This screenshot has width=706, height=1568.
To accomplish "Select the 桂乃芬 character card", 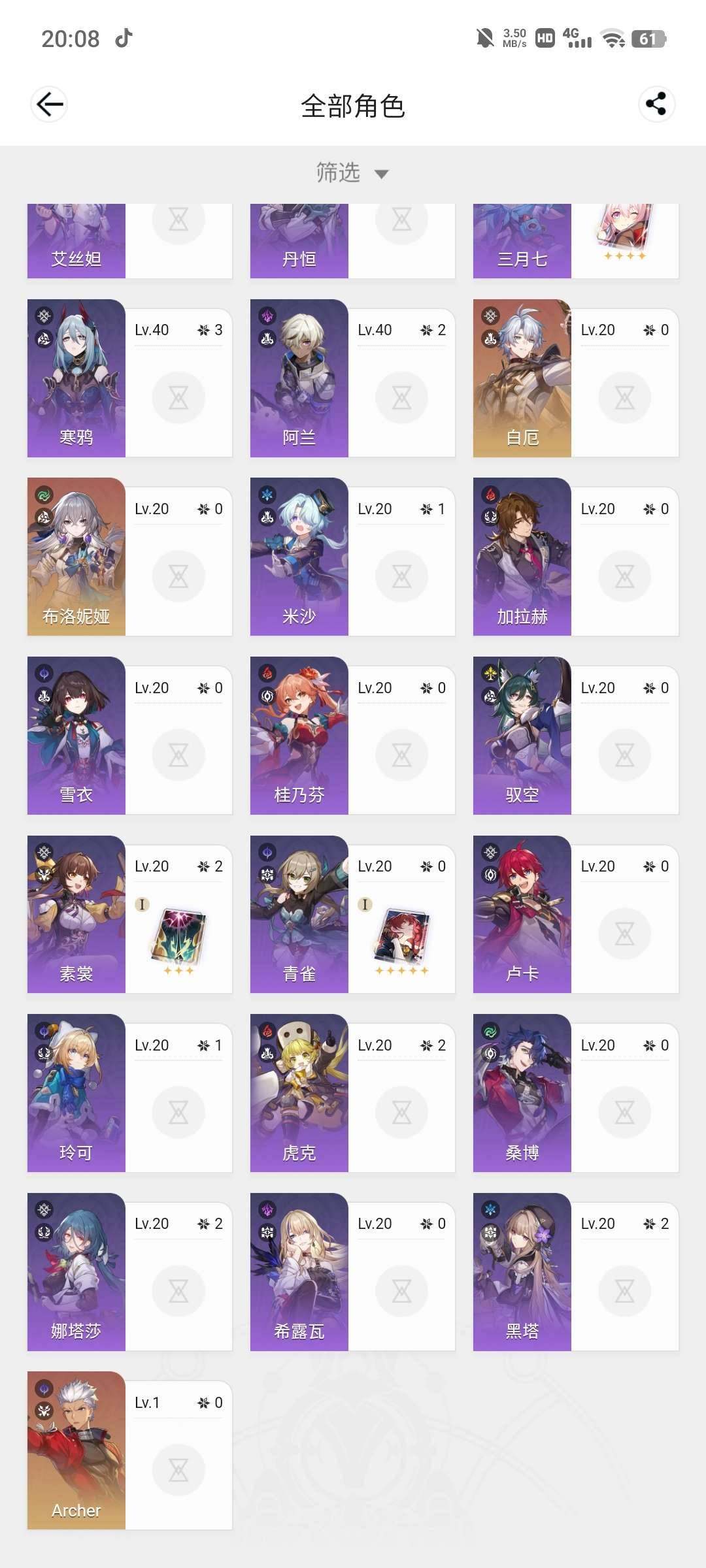I will (x=299, y=736).
